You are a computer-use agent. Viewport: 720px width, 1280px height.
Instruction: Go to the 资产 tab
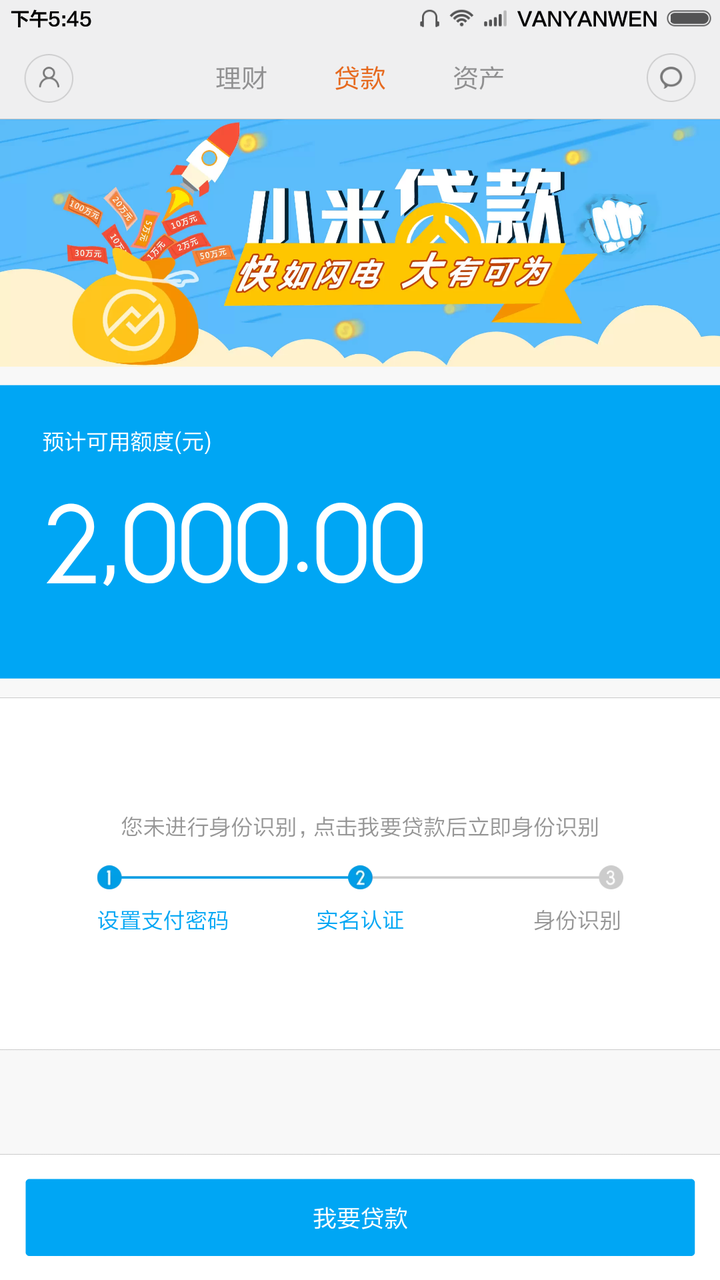[x=478, y=79]
